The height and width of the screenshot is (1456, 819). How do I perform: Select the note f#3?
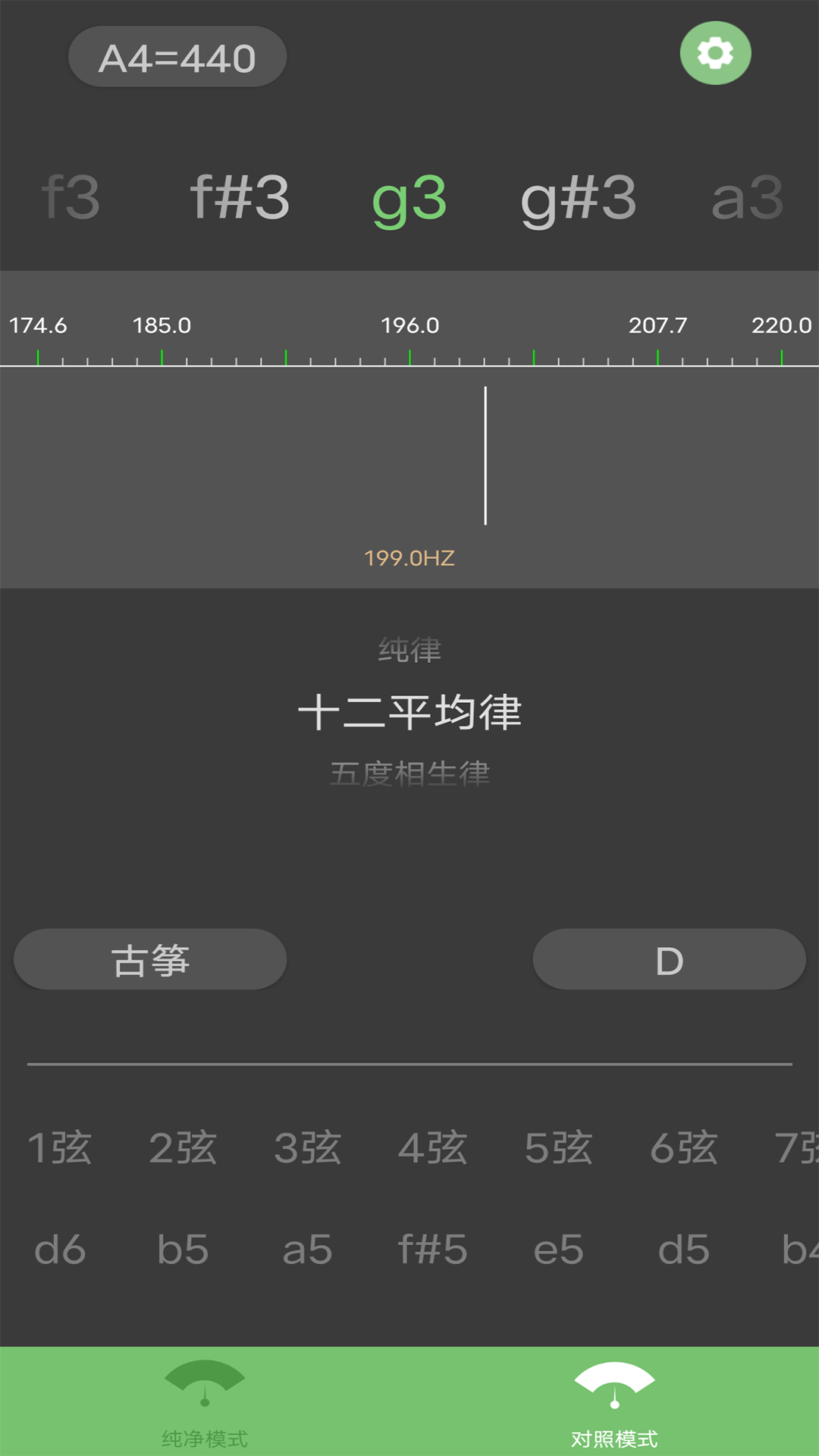[240, 199]
